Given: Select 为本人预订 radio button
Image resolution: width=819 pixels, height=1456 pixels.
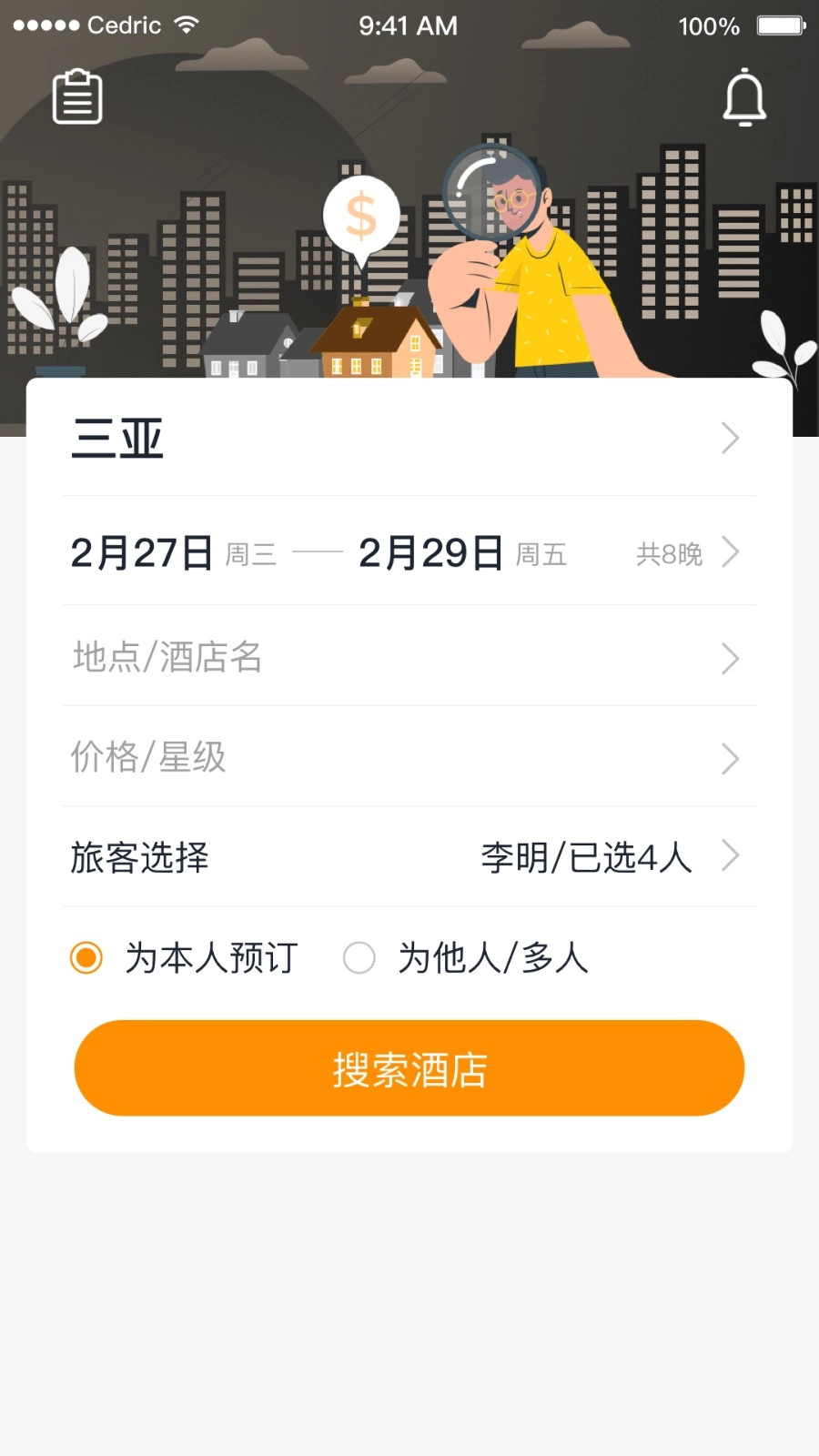Looking at the screenshot, I should click(85, 957).
